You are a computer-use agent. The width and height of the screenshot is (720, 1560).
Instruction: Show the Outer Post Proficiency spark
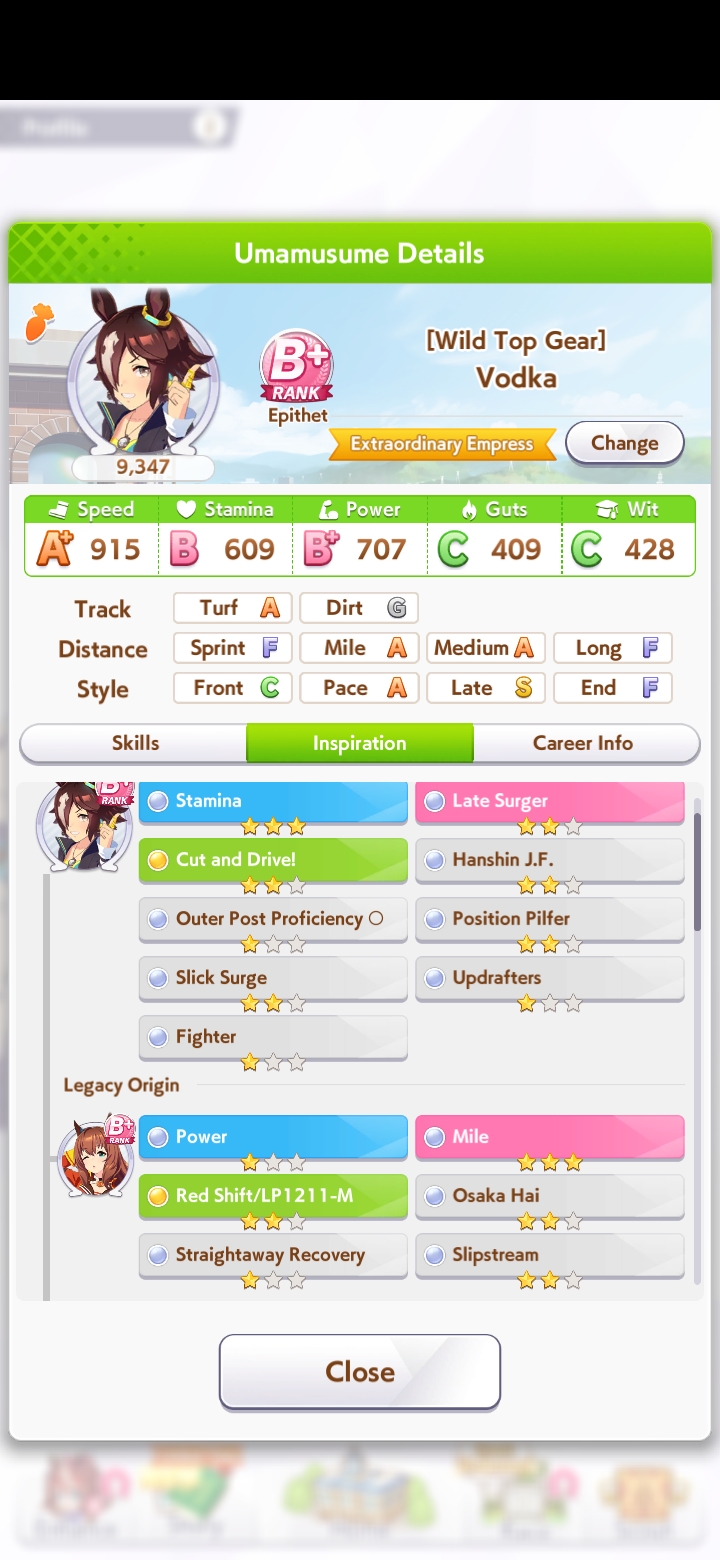point(273,919)
